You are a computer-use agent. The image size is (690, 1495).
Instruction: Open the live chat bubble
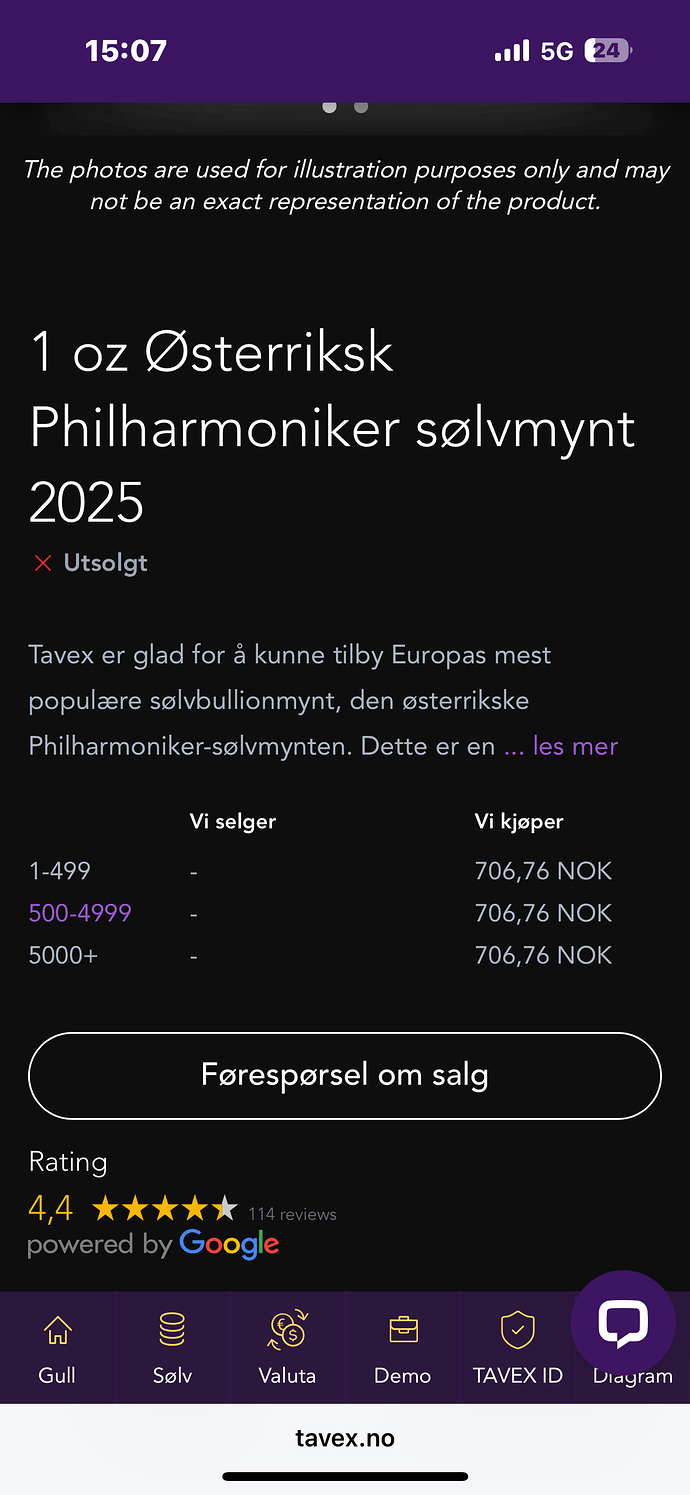click(622, 1322)
